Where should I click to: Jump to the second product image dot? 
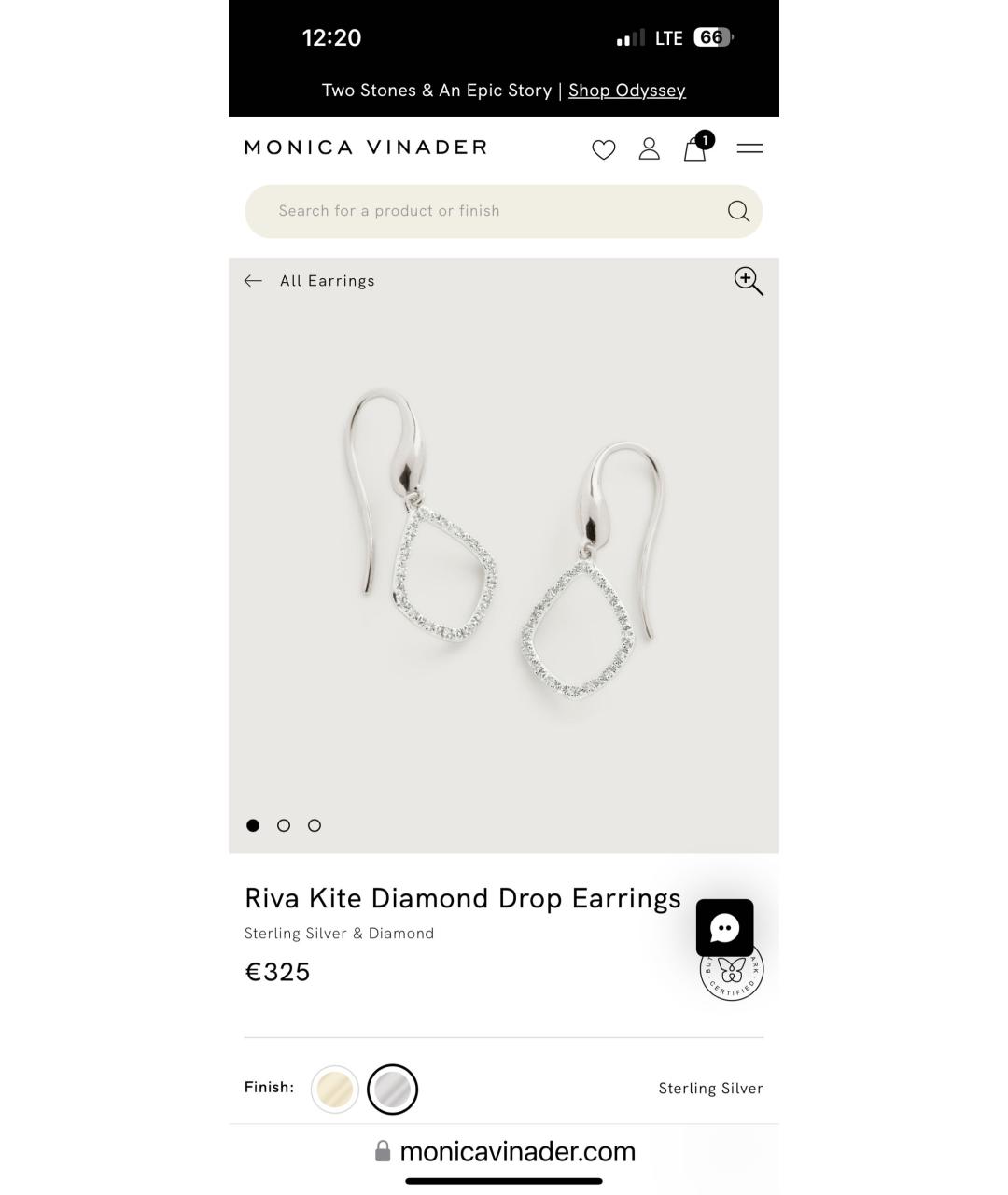coord(284,825)
